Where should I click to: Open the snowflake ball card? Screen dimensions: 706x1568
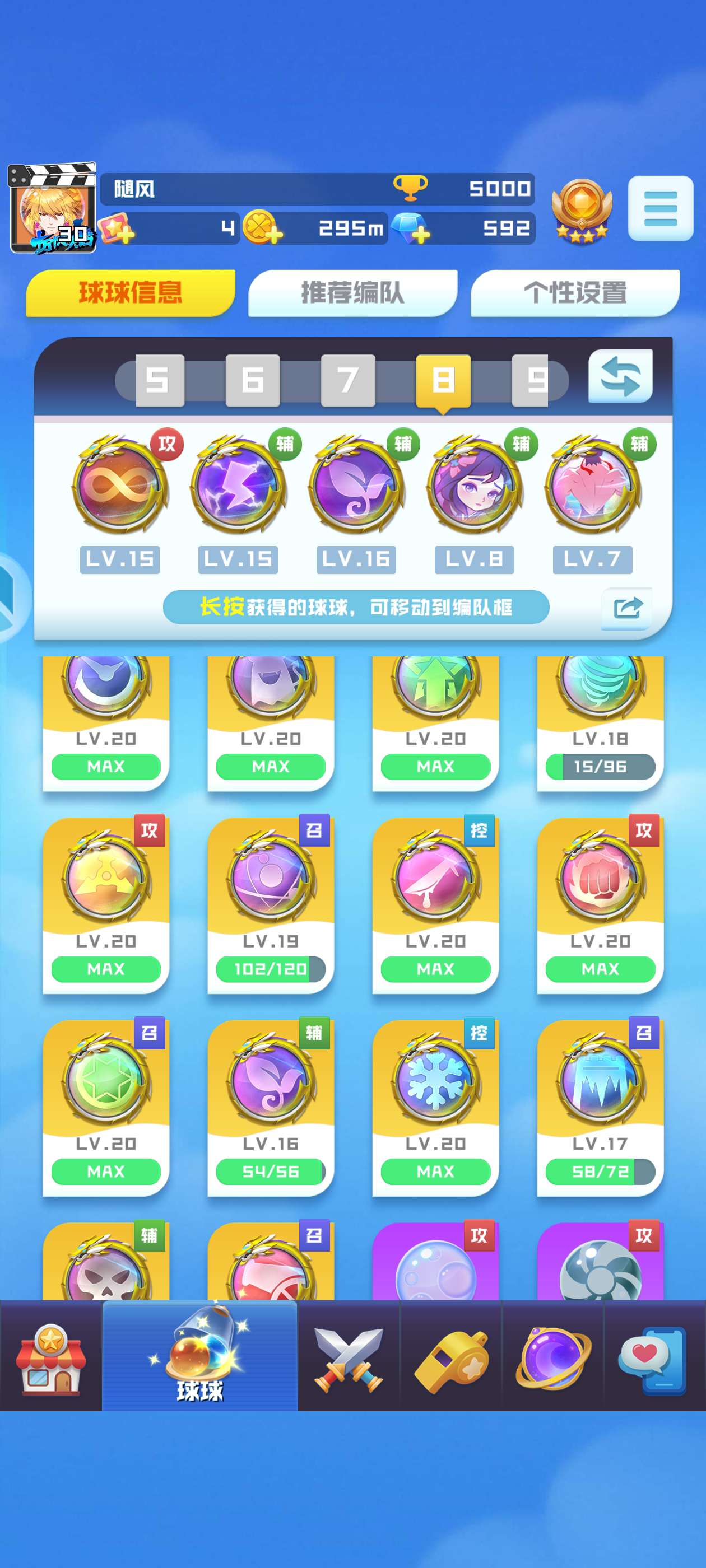click(435, 1107)
